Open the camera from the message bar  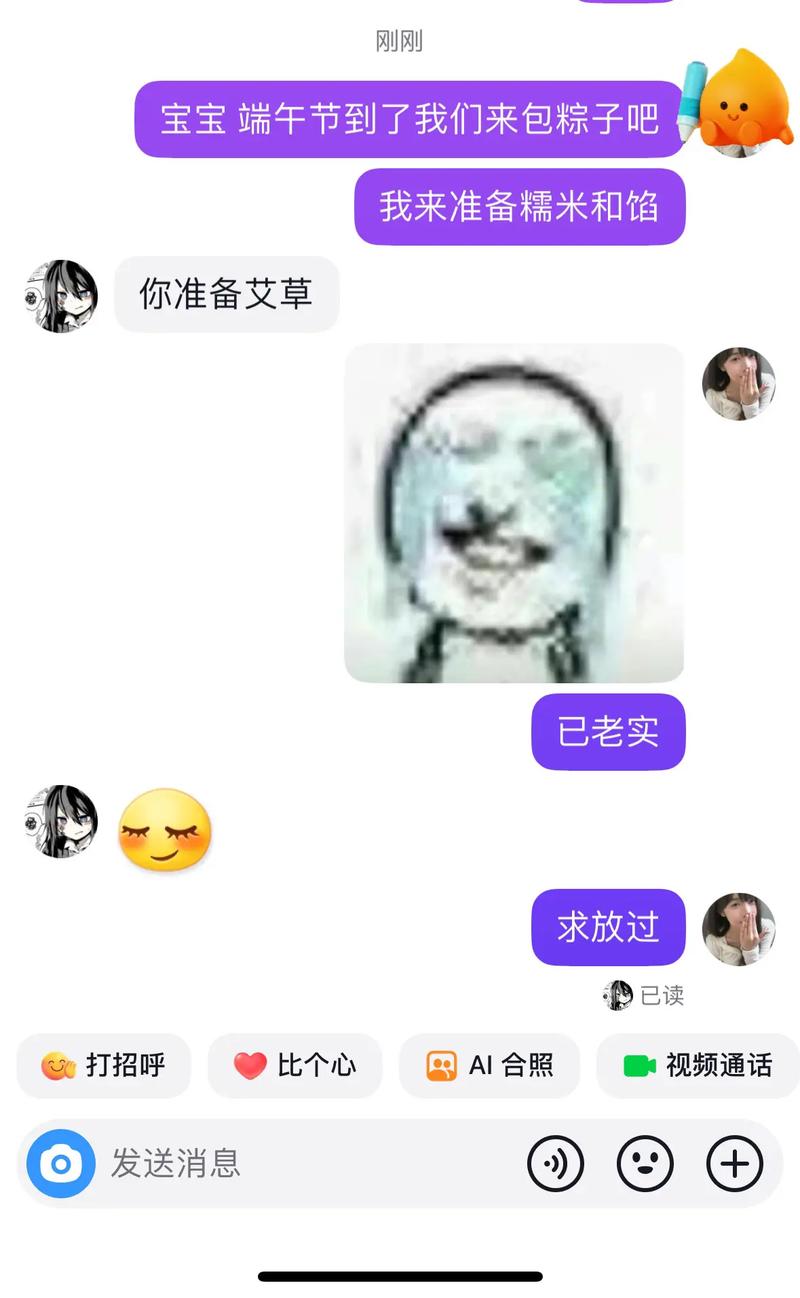click(x=61, y=1164)
